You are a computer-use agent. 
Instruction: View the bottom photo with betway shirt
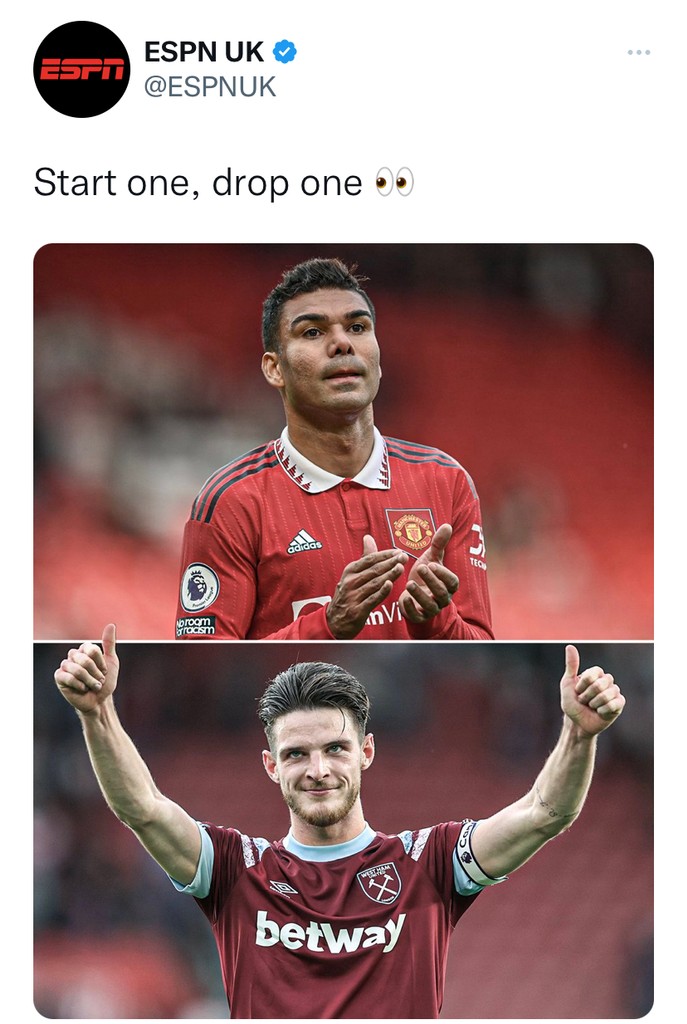343,830
